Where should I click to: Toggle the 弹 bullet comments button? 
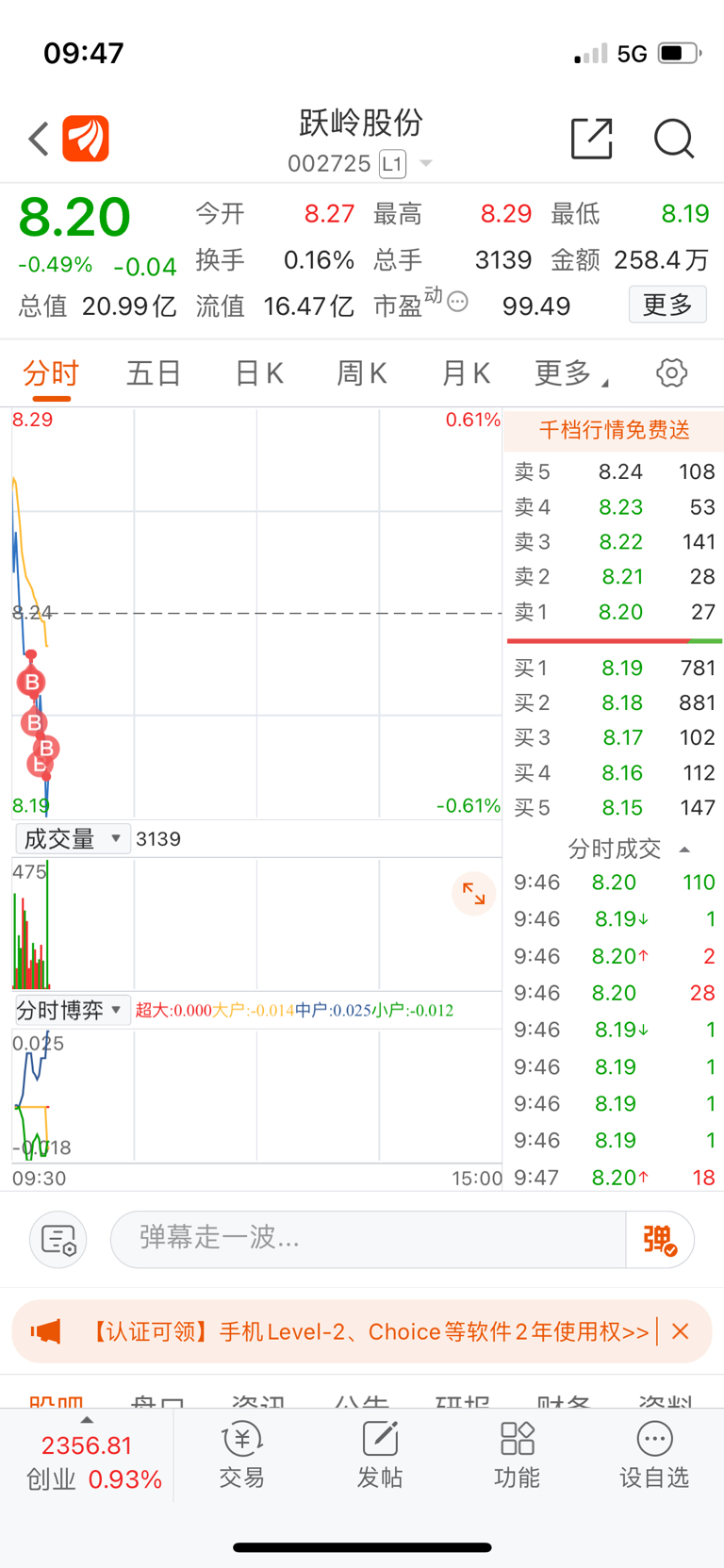coord(659,1239)
